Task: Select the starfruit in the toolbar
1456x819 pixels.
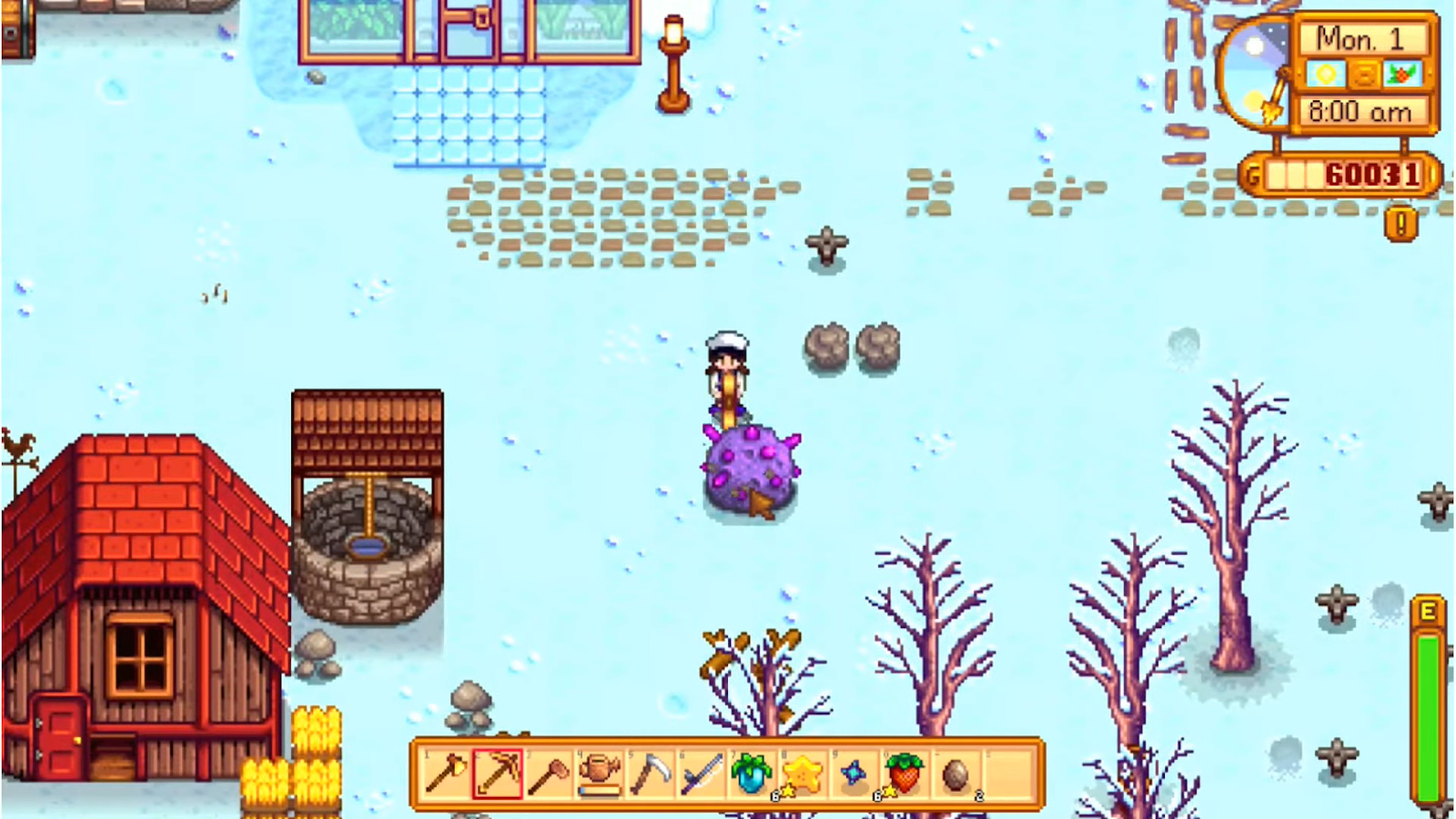Action: point(804,773)
